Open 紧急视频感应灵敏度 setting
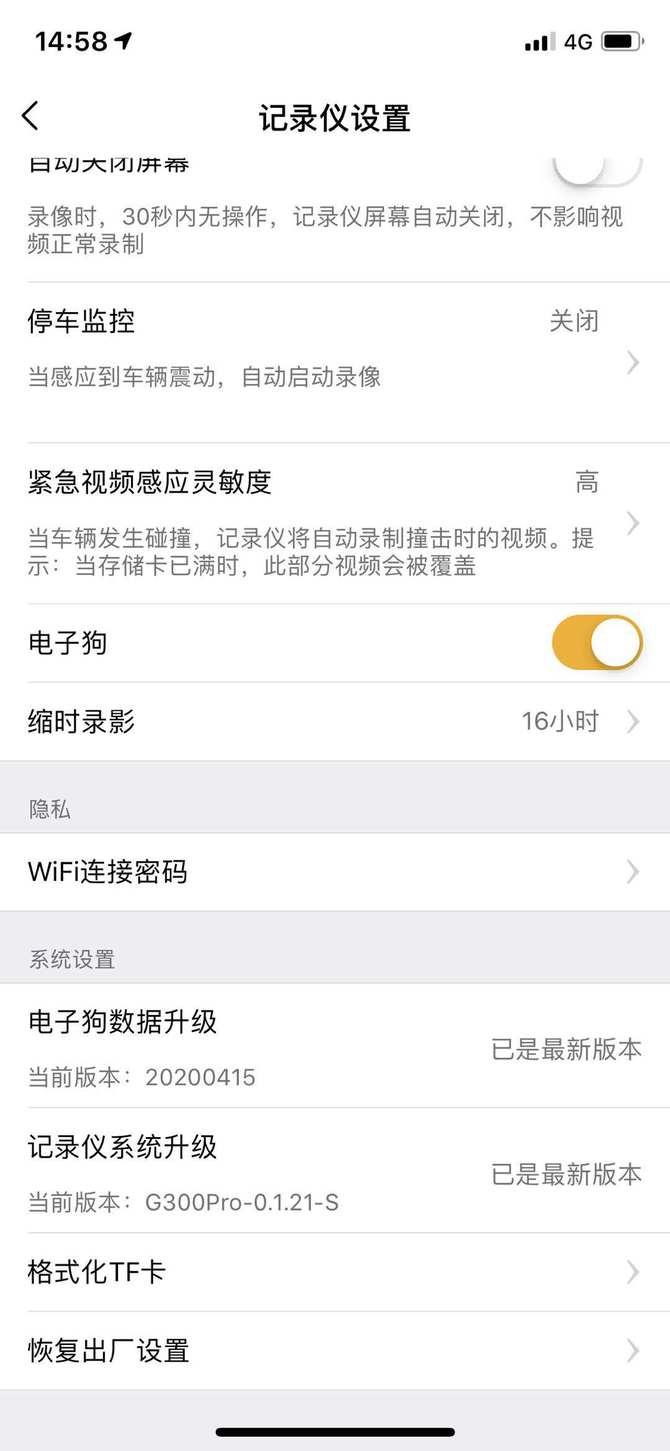This screenshot has height=1451, width=670. click(x=335, y=522)
